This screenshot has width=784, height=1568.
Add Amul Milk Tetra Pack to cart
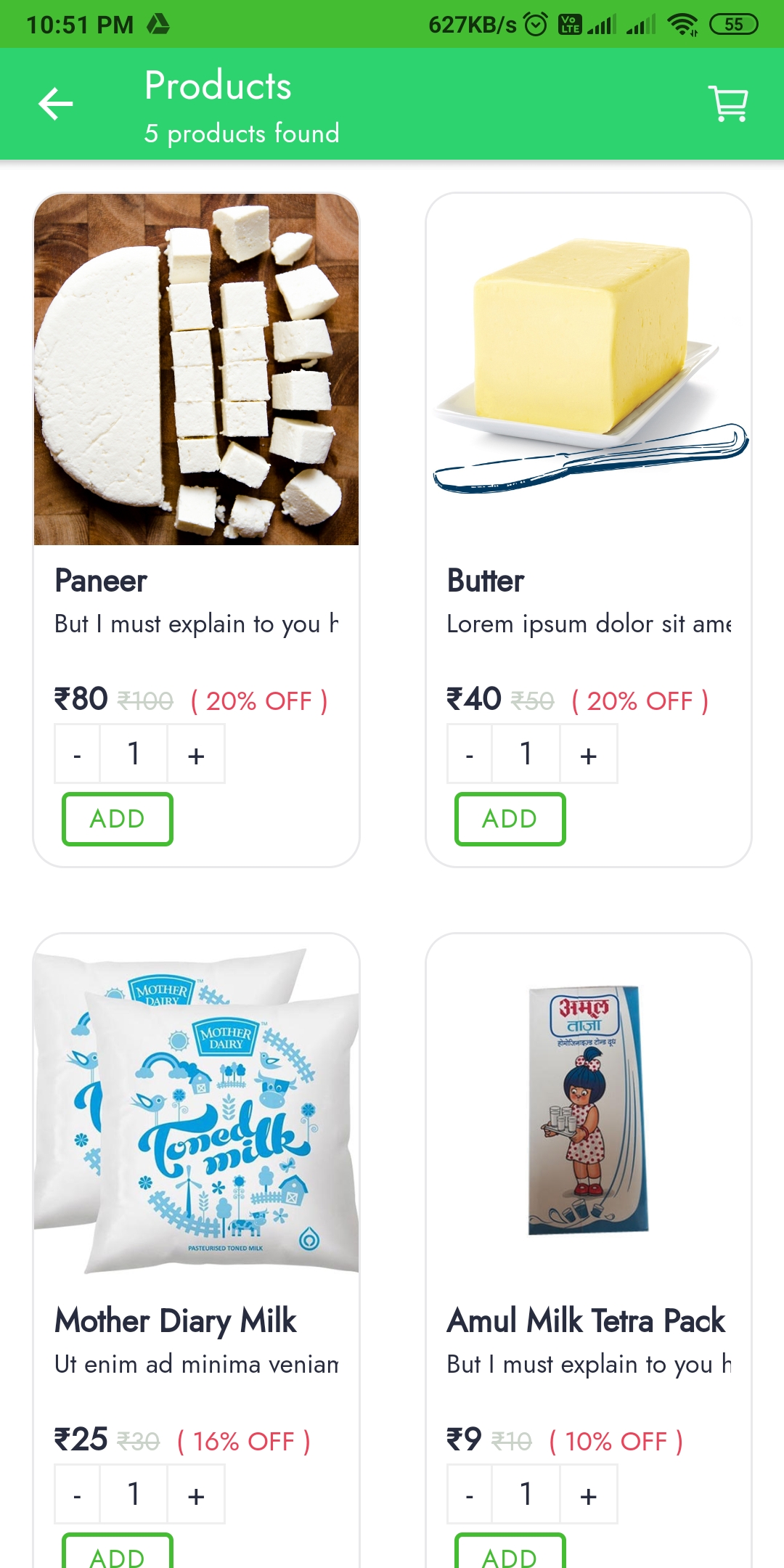[x=510, y=1553]
